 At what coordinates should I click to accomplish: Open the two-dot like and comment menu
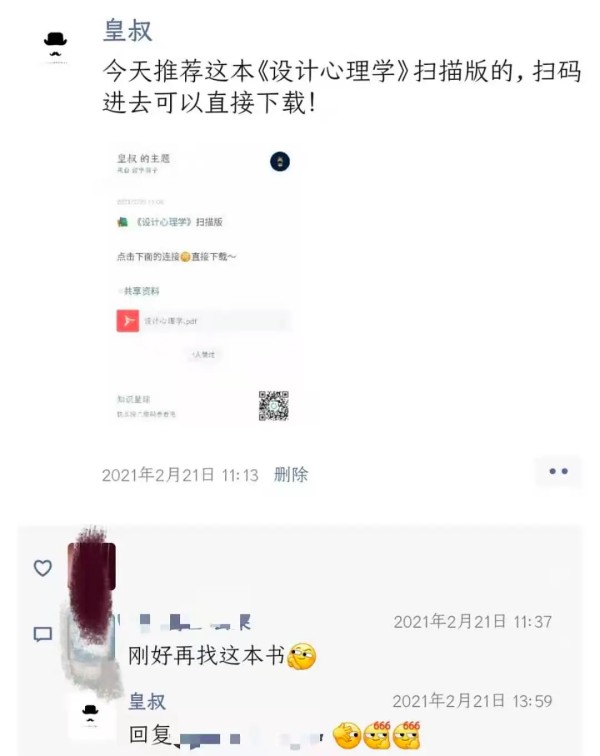pos(558,472)
